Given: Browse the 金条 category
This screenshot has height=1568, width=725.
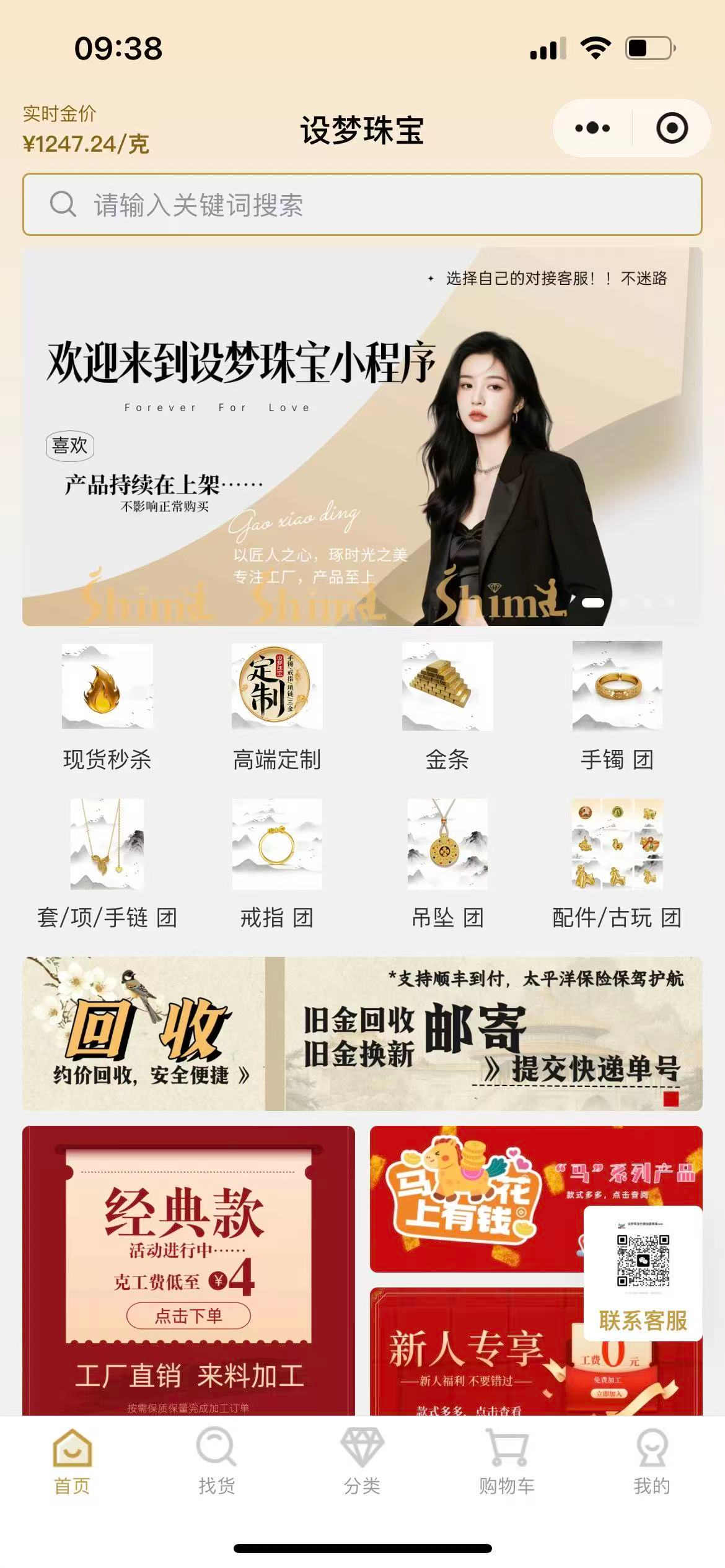Looking at the screenshot, I should pos(447,706).
